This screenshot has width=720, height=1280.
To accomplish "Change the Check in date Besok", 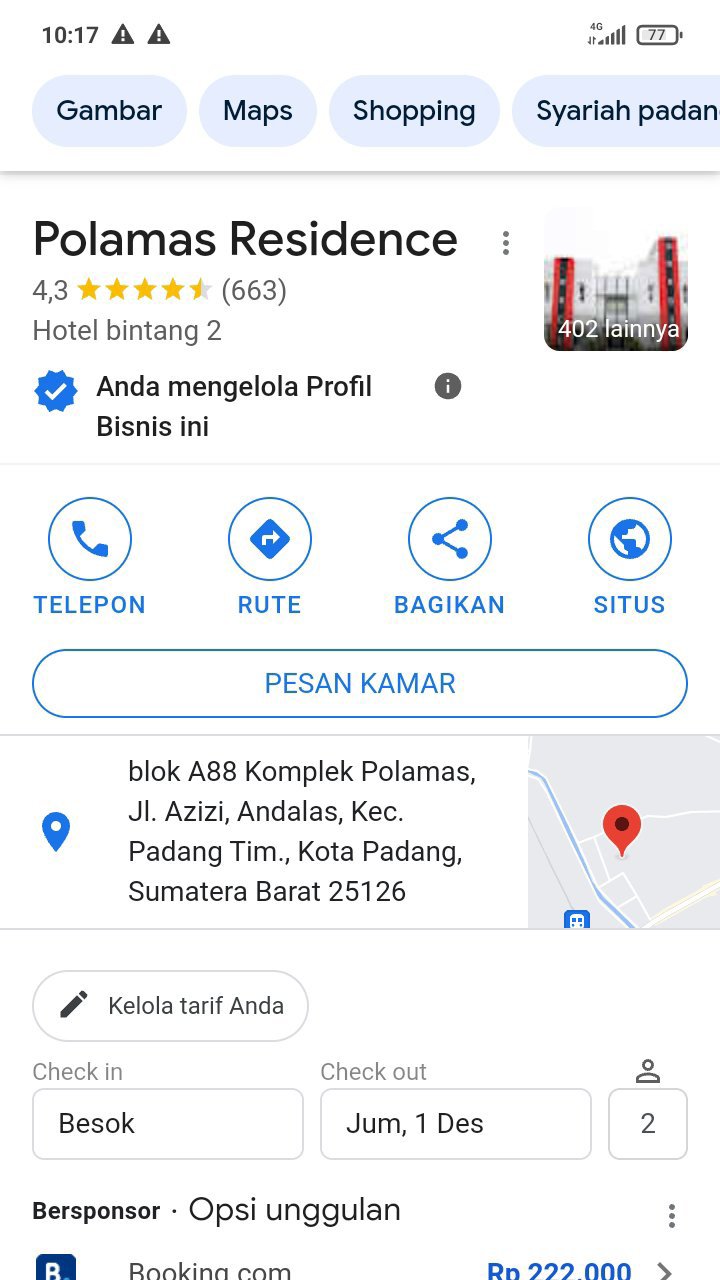I will click(168, 1124).
